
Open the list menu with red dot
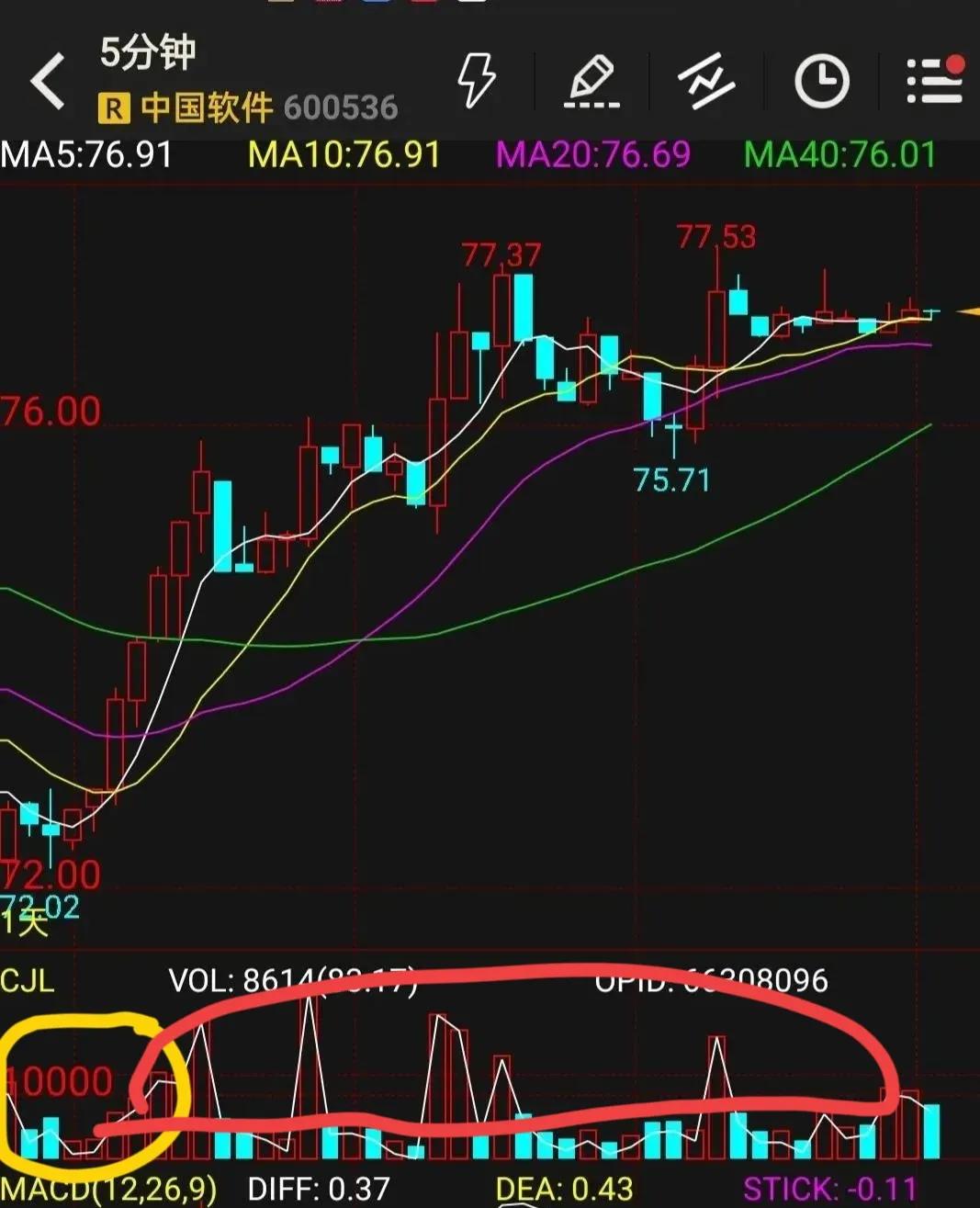pyautogui.click(x=934, y=81)
